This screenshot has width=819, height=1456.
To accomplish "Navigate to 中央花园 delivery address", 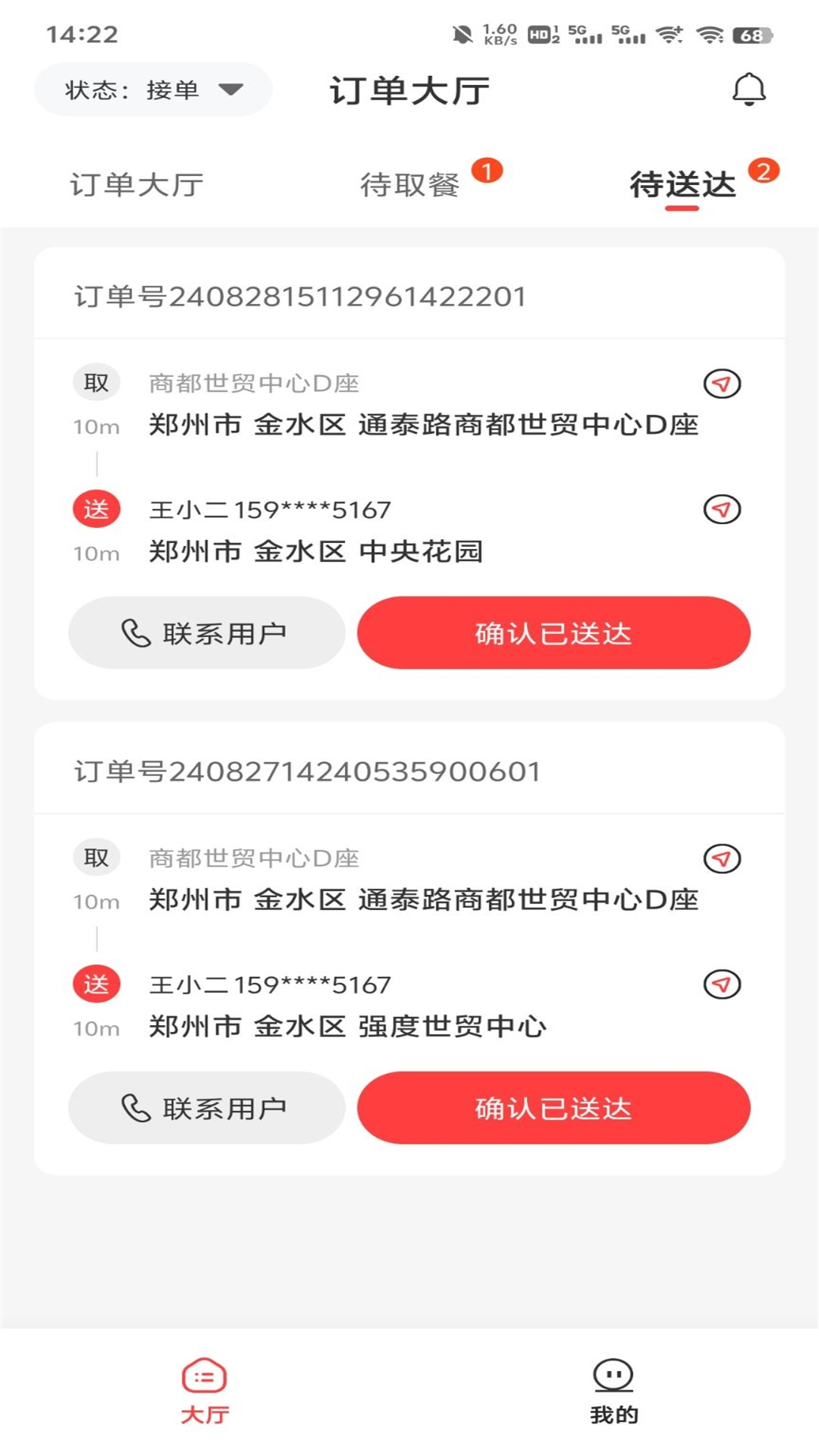I will [x=722, y=510].
